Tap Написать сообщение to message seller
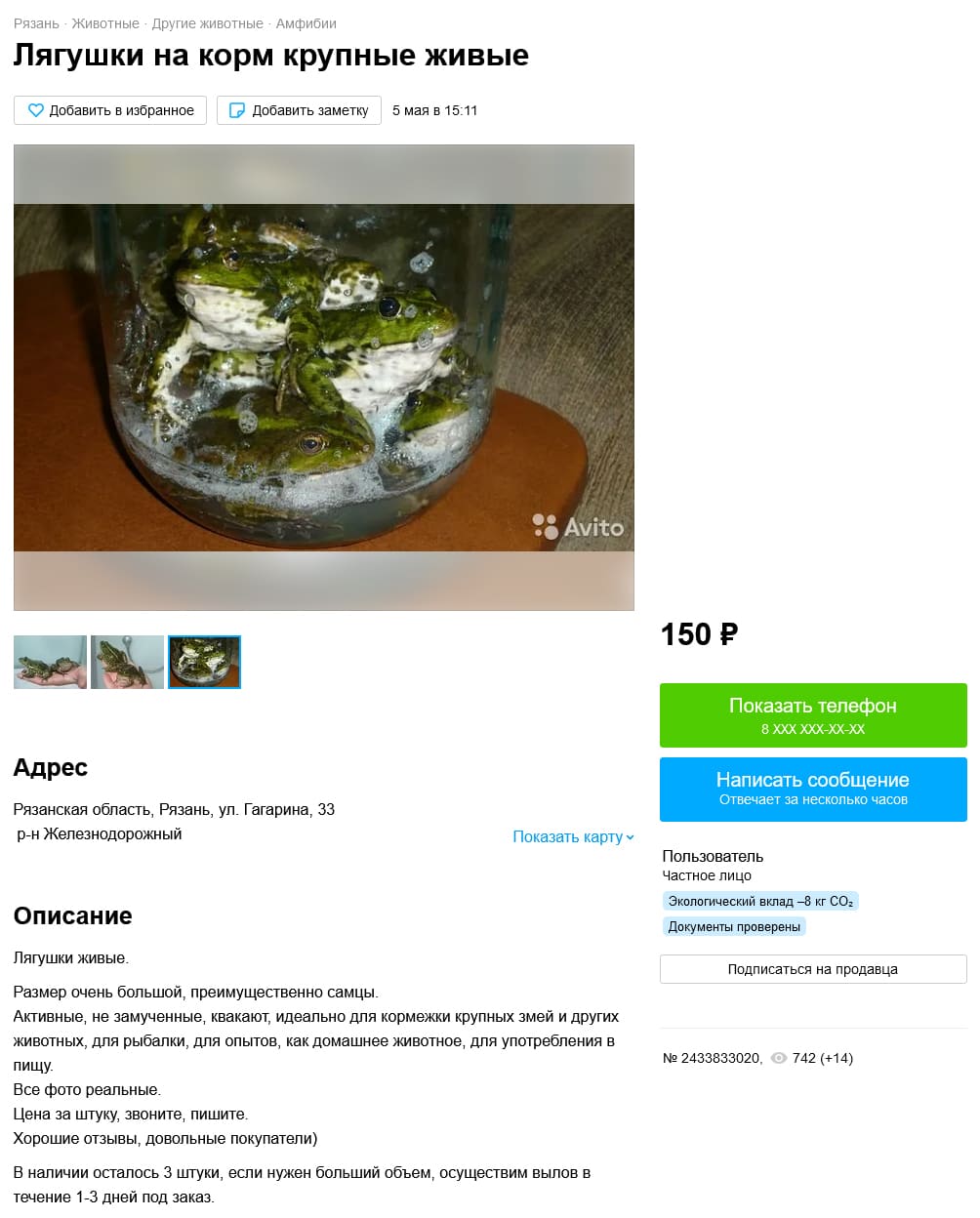Screen dimensions: 980x1218 coord(813,789)
